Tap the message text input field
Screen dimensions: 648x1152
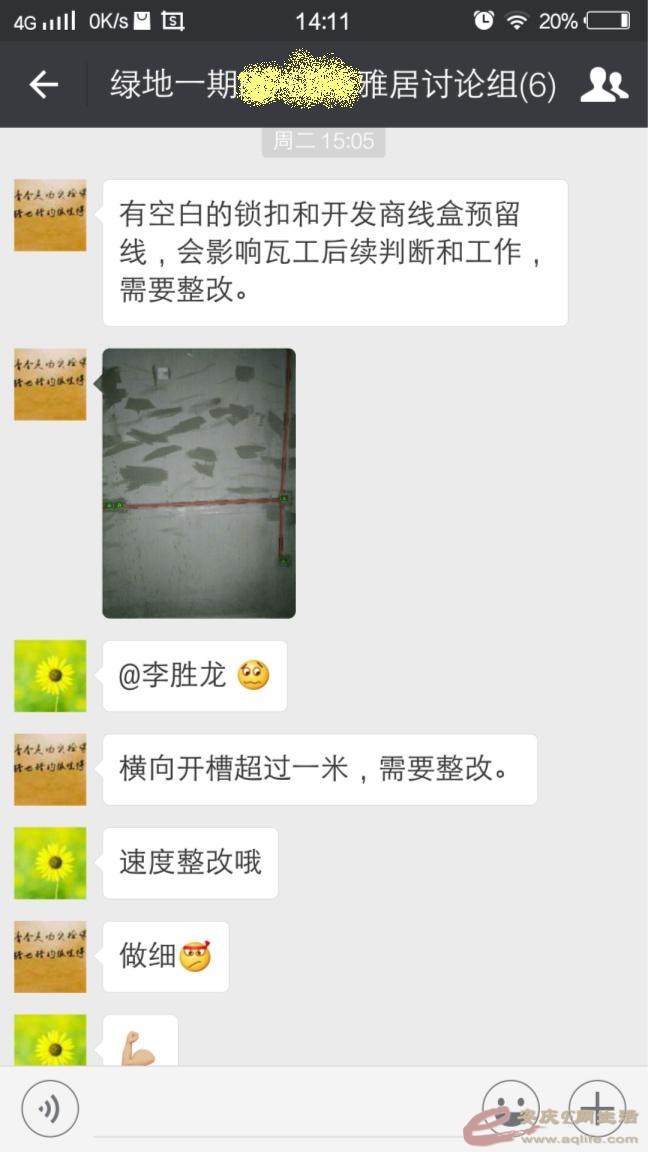pyautogui.click(x=280, y=1112)
